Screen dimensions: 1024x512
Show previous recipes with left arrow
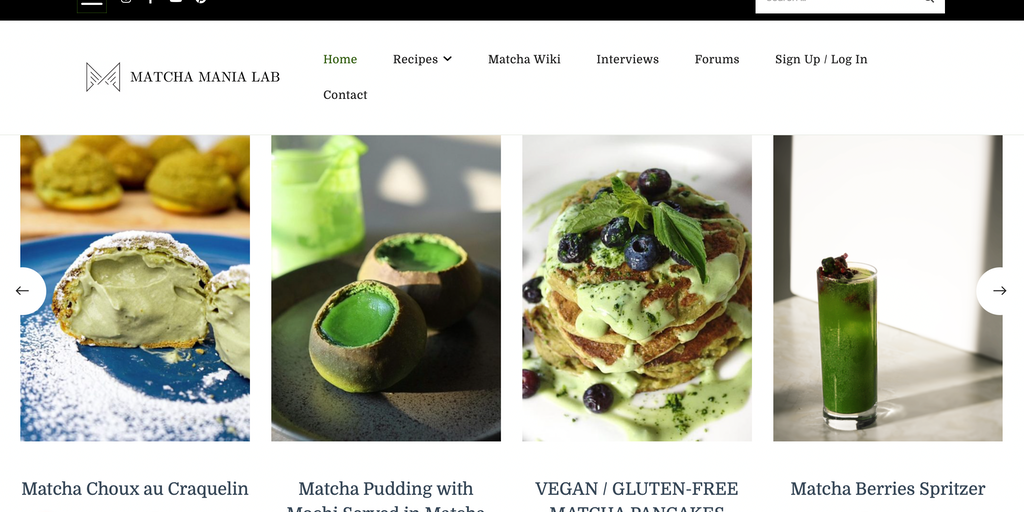click(22, 291)
